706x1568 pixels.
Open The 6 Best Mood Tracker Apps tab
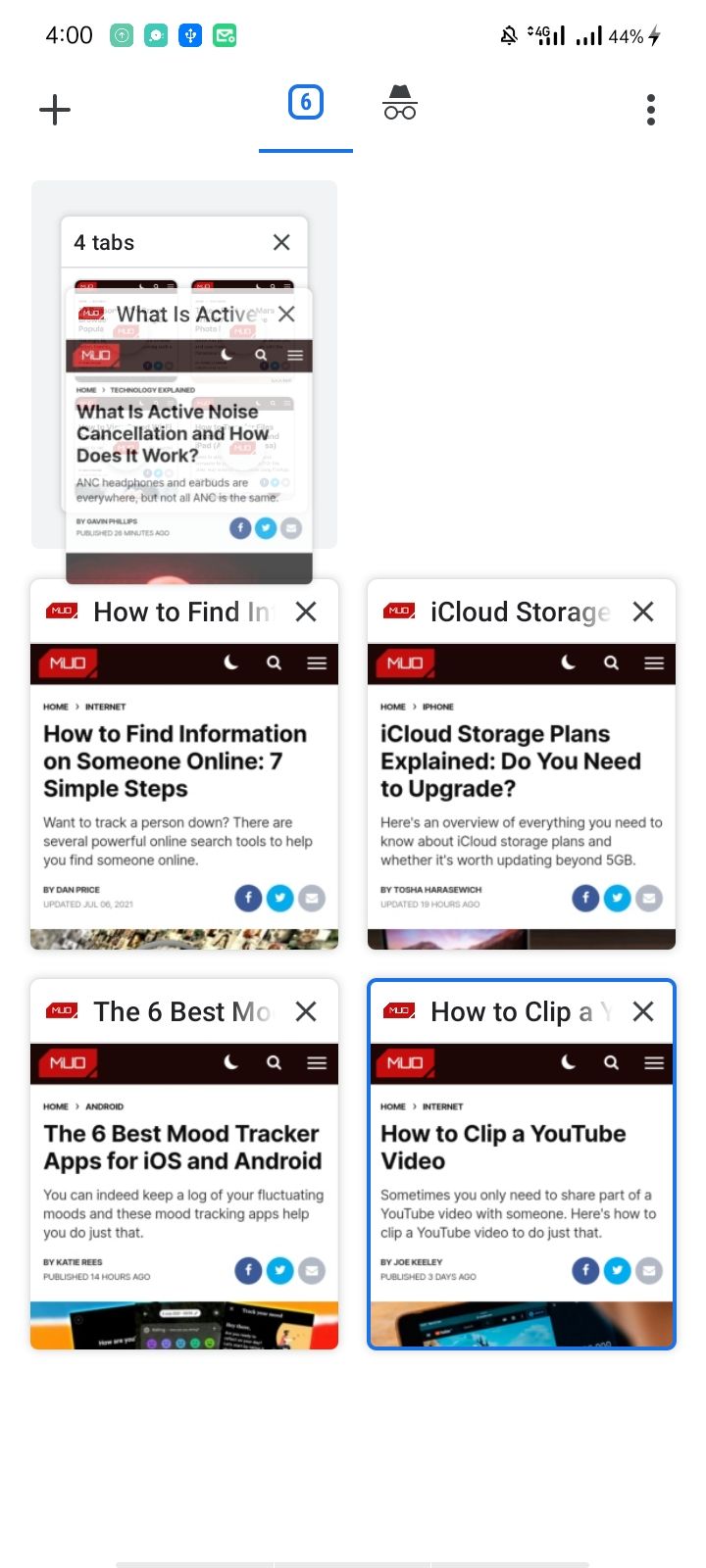coord(183,1186)
